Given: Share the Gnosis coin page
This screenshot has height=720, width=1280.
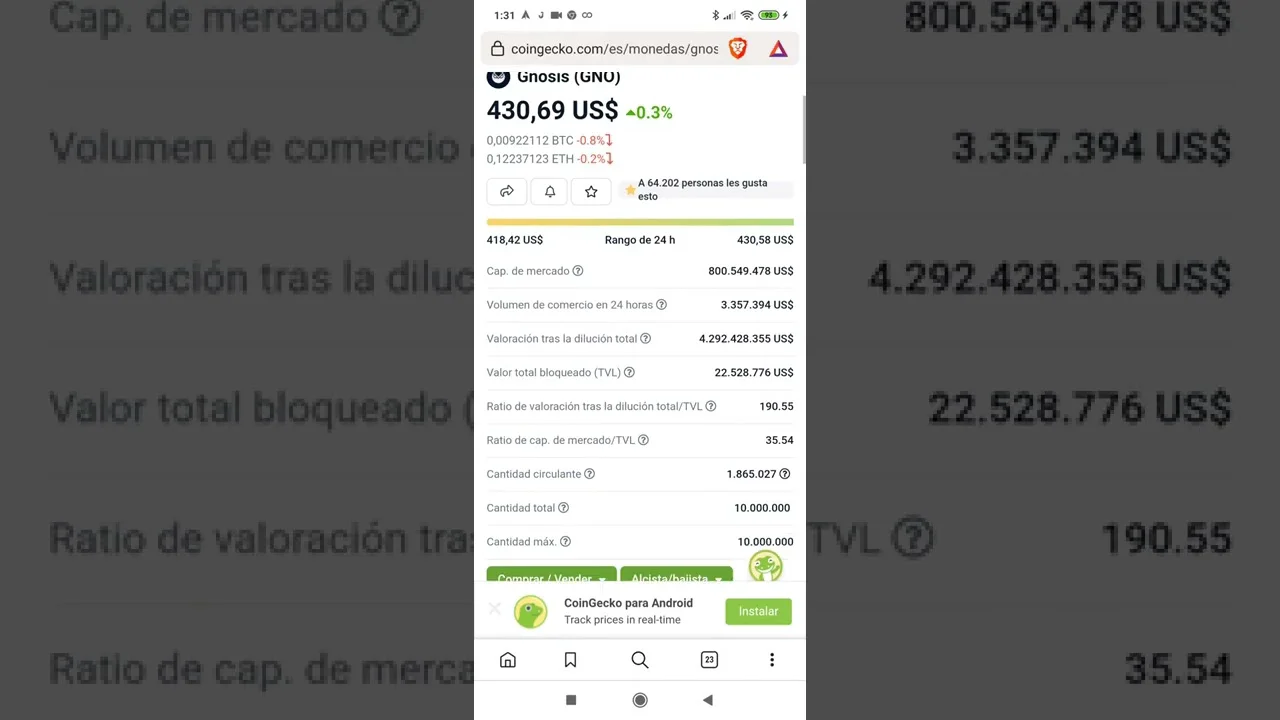Looking at the screenshot, I should tap(507, 191).
